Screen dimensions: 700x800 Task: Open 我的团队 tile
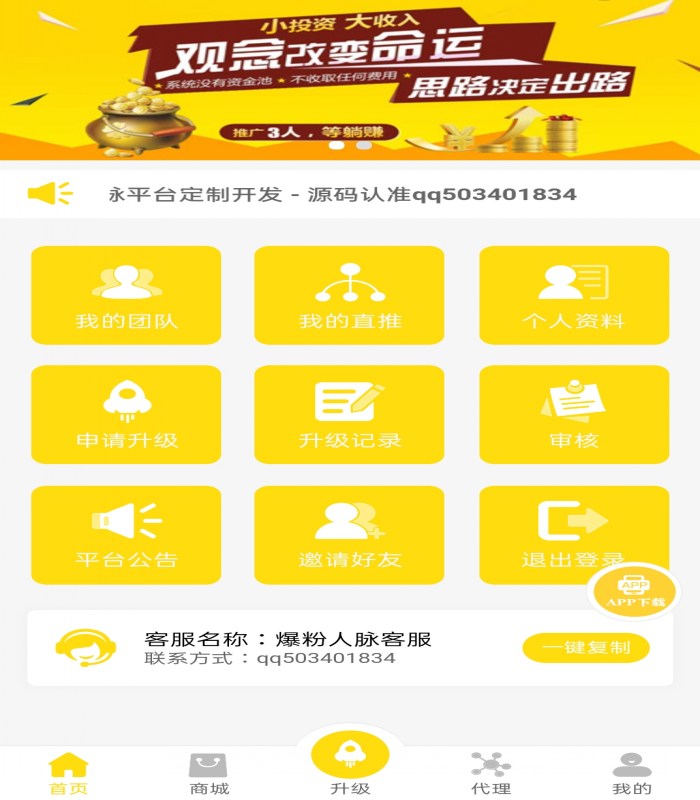126,295
